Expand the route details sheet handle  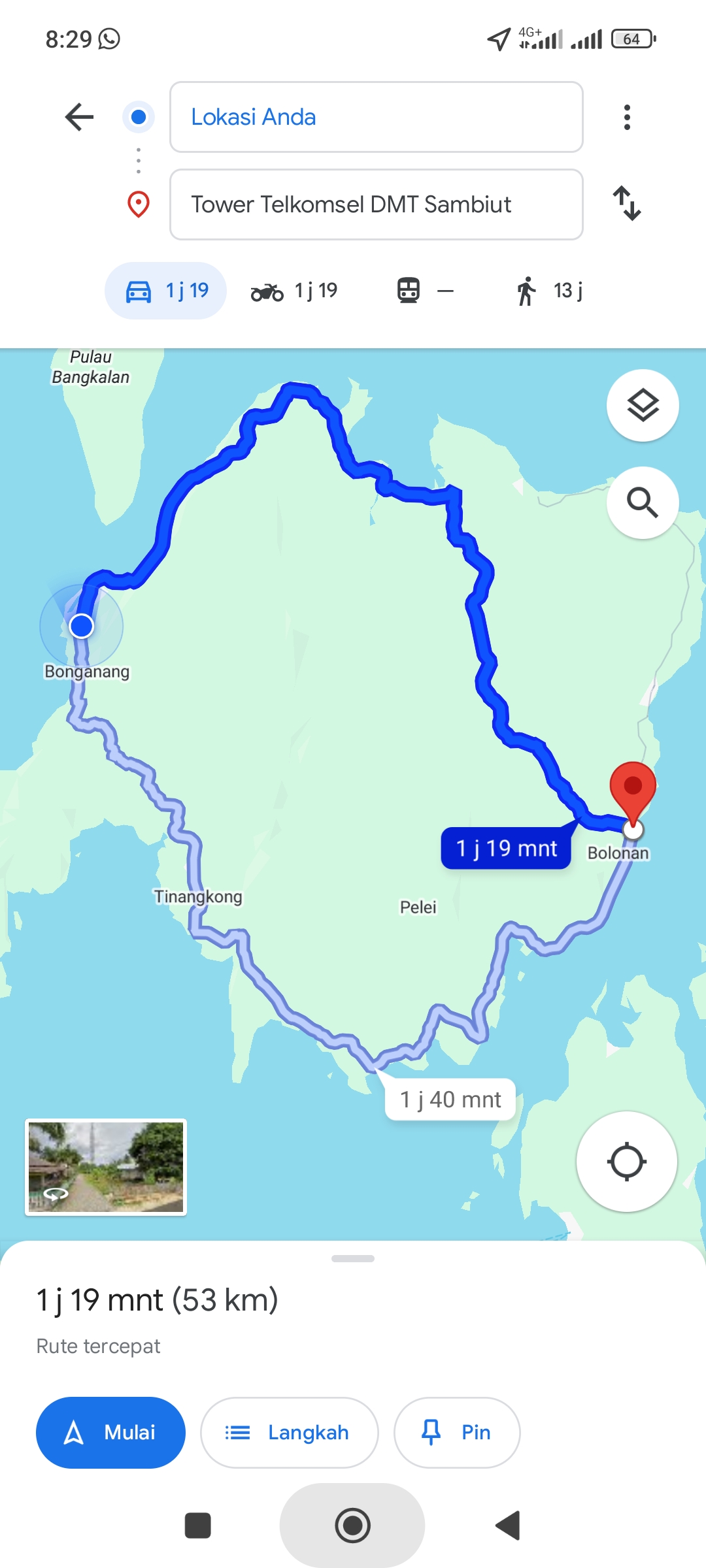click(x=353, y=1258)
